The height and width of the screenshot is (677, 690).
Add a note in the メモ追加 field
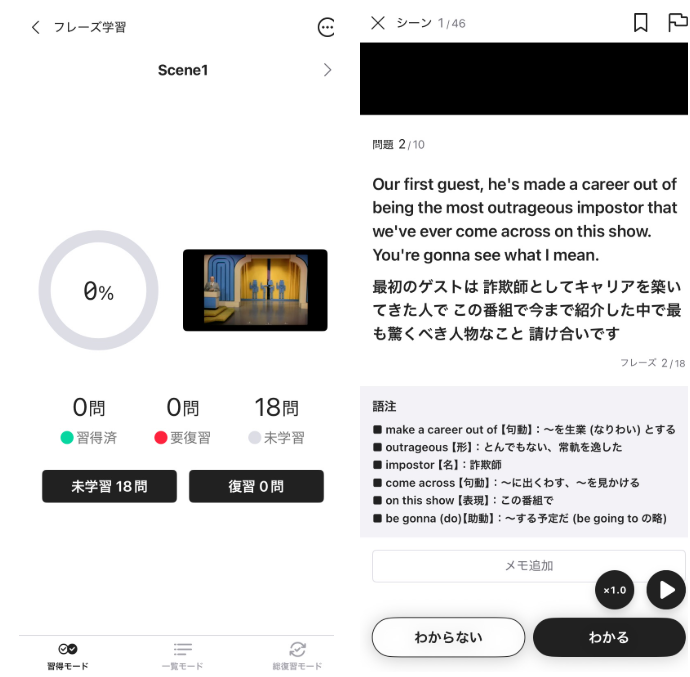528,566
